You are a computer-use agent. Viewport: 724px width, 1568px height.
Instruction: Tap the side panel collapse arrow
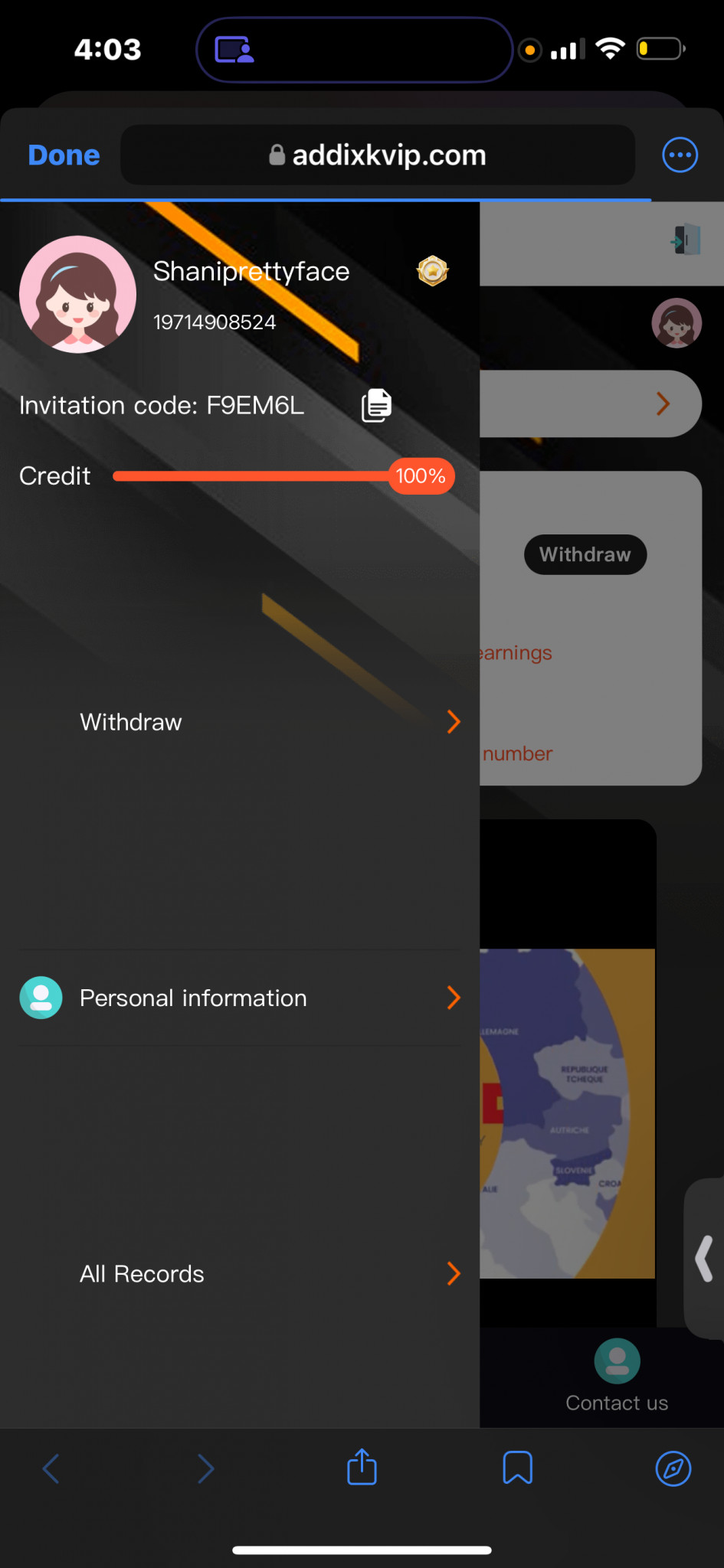pos(704,1259)
